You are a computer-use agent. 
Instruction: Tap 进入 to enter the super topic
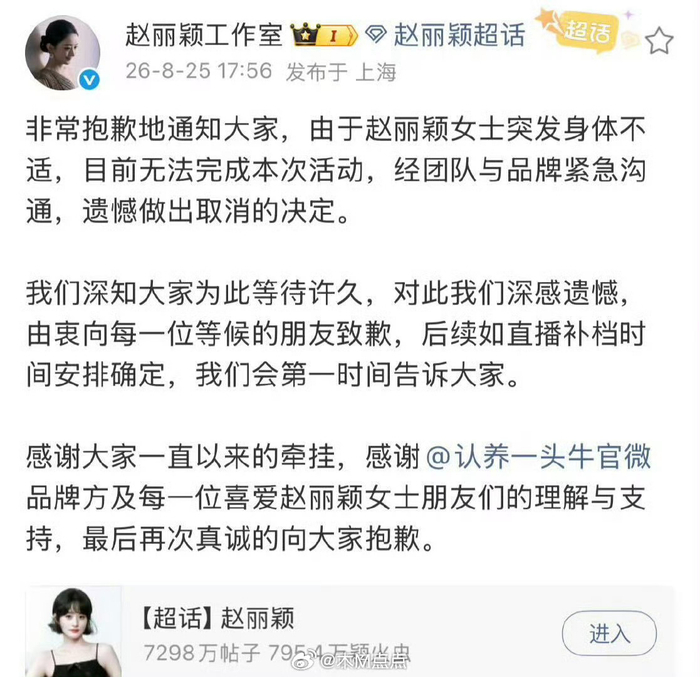click(x=609, y=633)
